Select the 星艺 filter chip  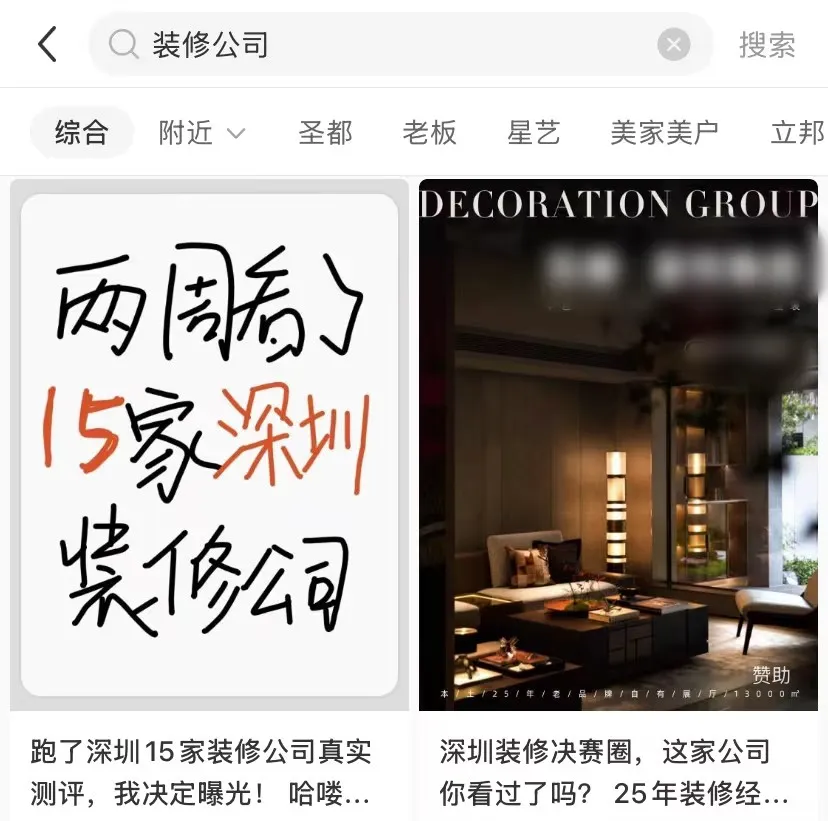click(x=533, y=132)
